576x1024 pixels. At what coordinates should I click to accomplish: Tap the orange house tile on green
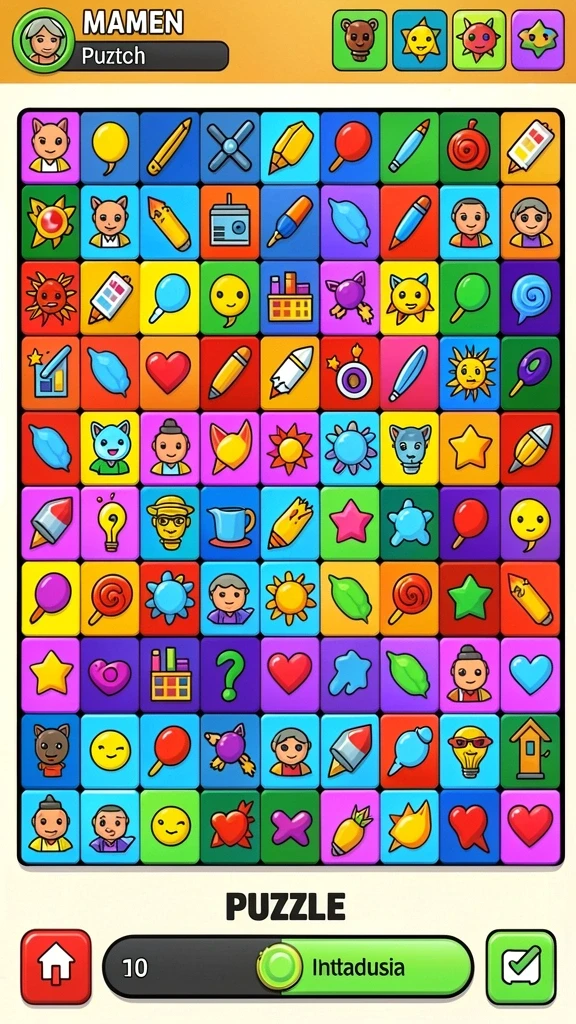tap(530, 750)
